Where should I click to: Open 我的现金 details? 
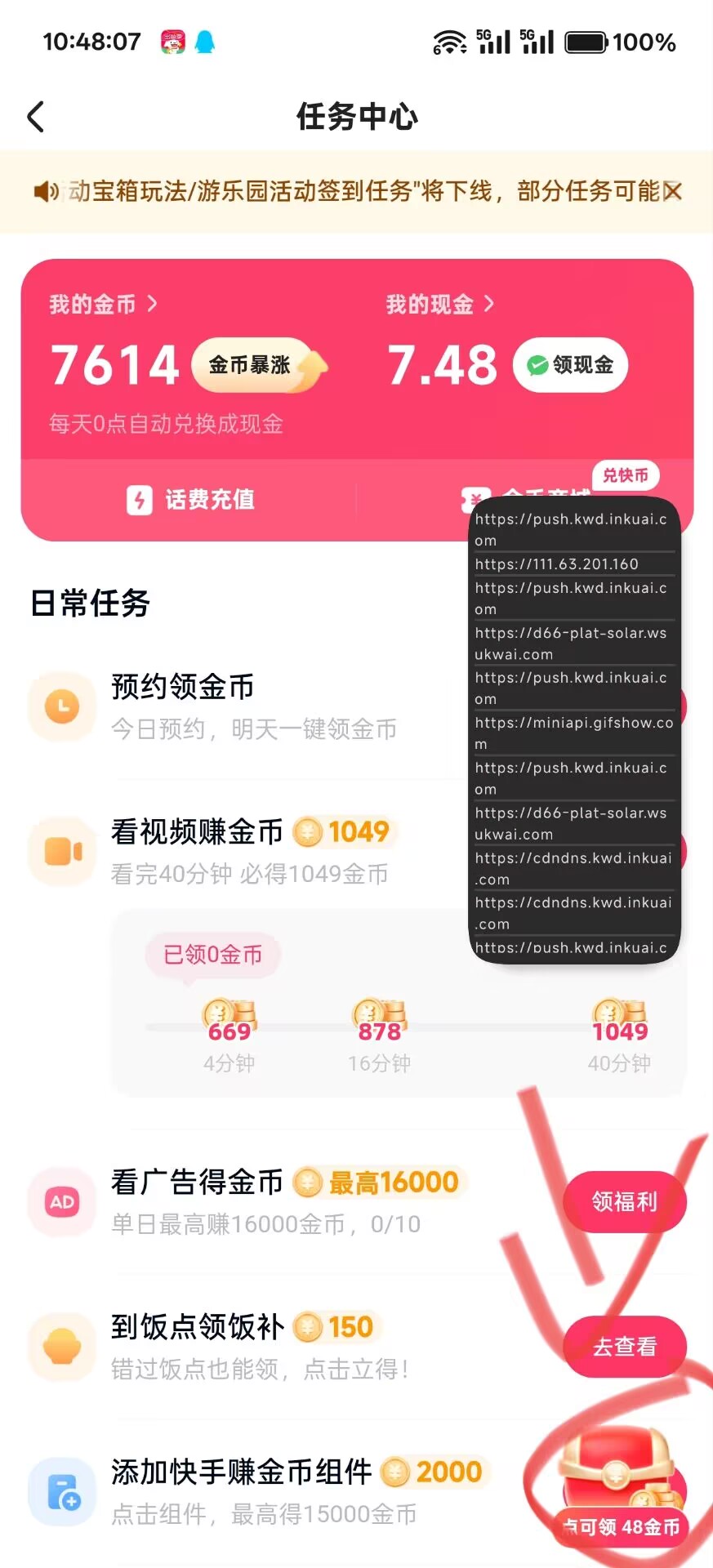(439, 305)
